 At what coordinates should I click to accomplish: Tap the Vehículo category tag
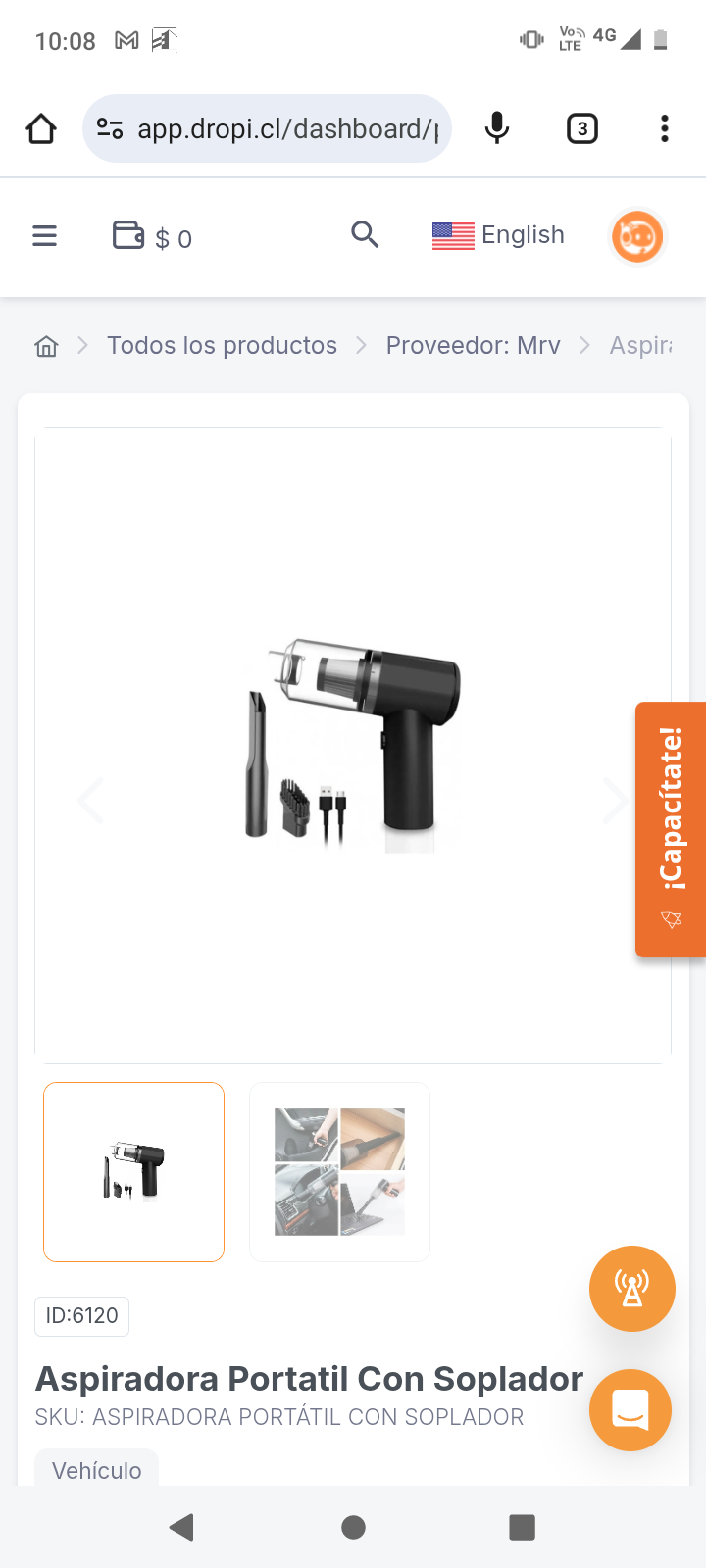(95, 1468)
